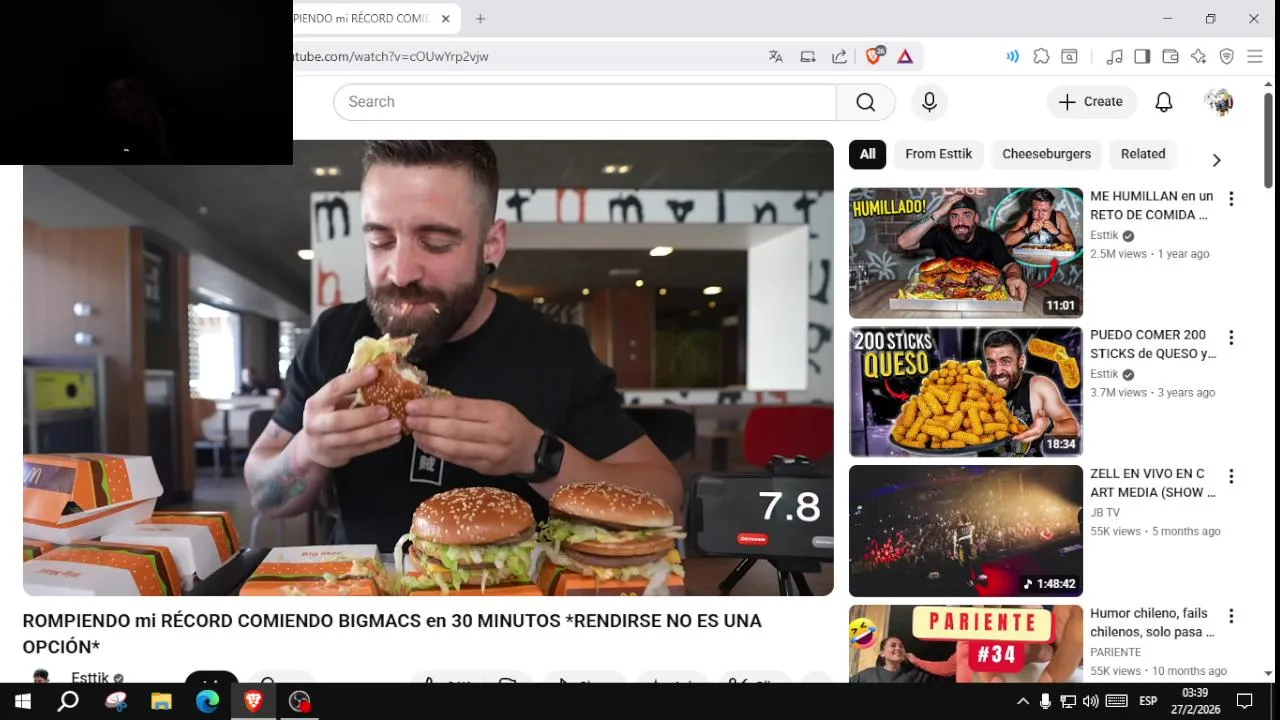Open a new browser tab
This screenshot has height=720, width=1280.
pos(480,18)
